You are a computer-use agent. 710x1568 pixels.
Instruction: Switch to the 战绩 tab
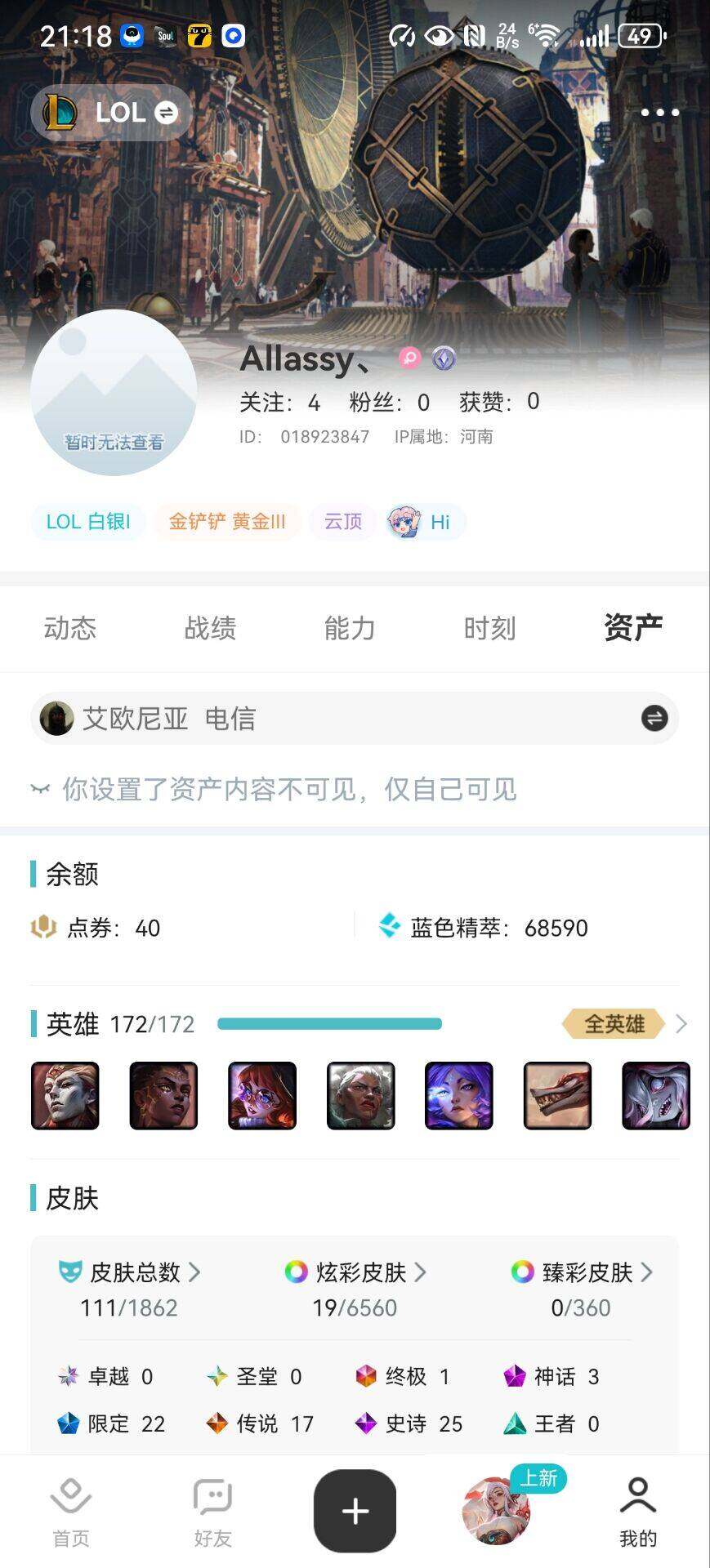(210, 628)
